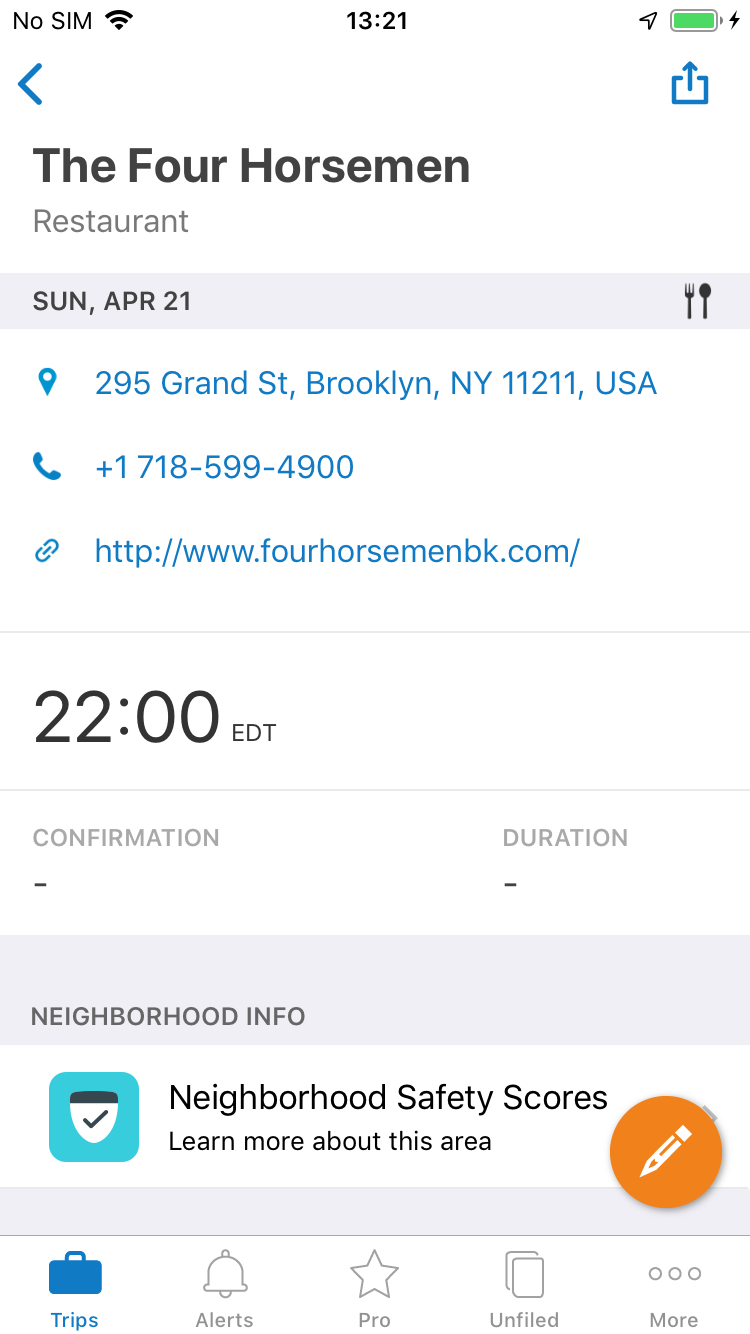Go back using the top arrow
The height and width of the screenshot is (1334, 750).
point(31,84)
